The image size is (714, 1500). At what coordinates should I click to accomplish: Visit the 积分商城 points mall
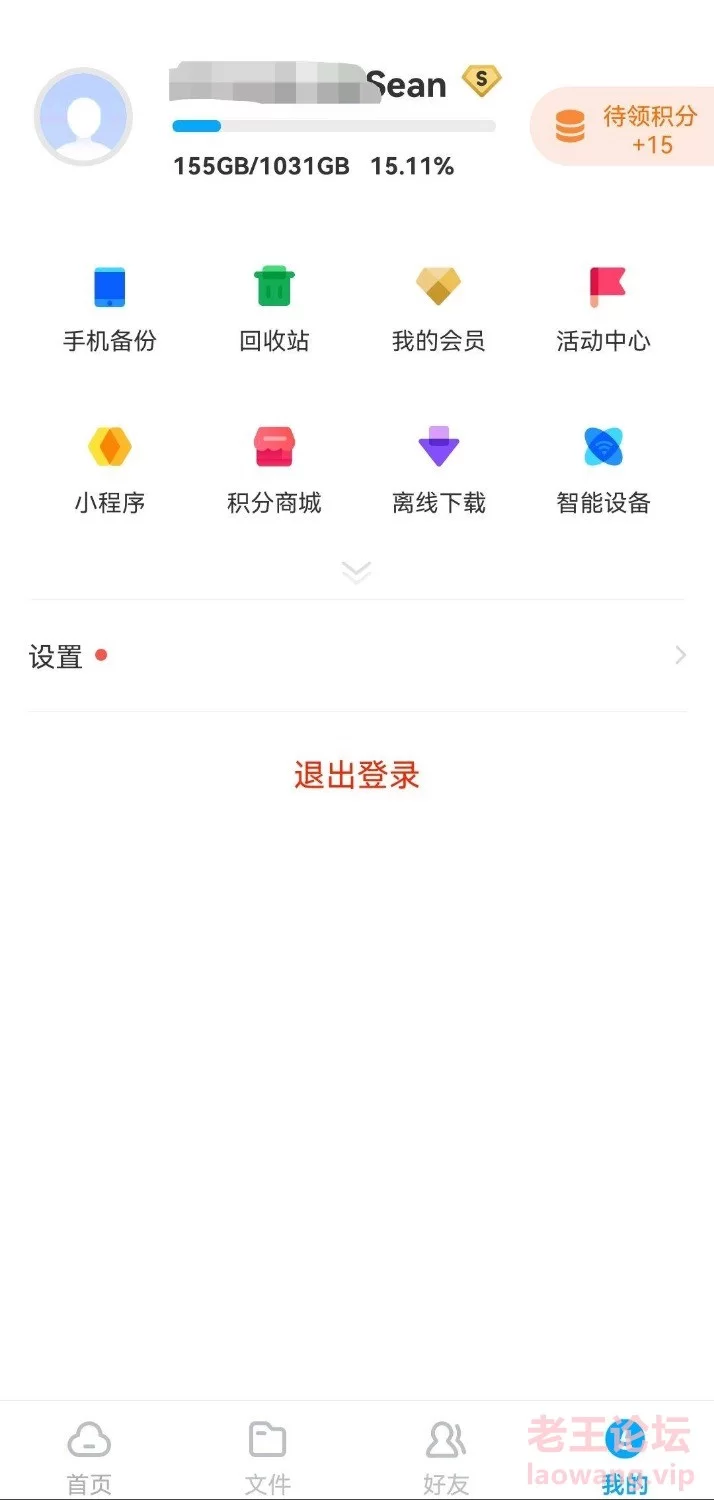(274, 470)
